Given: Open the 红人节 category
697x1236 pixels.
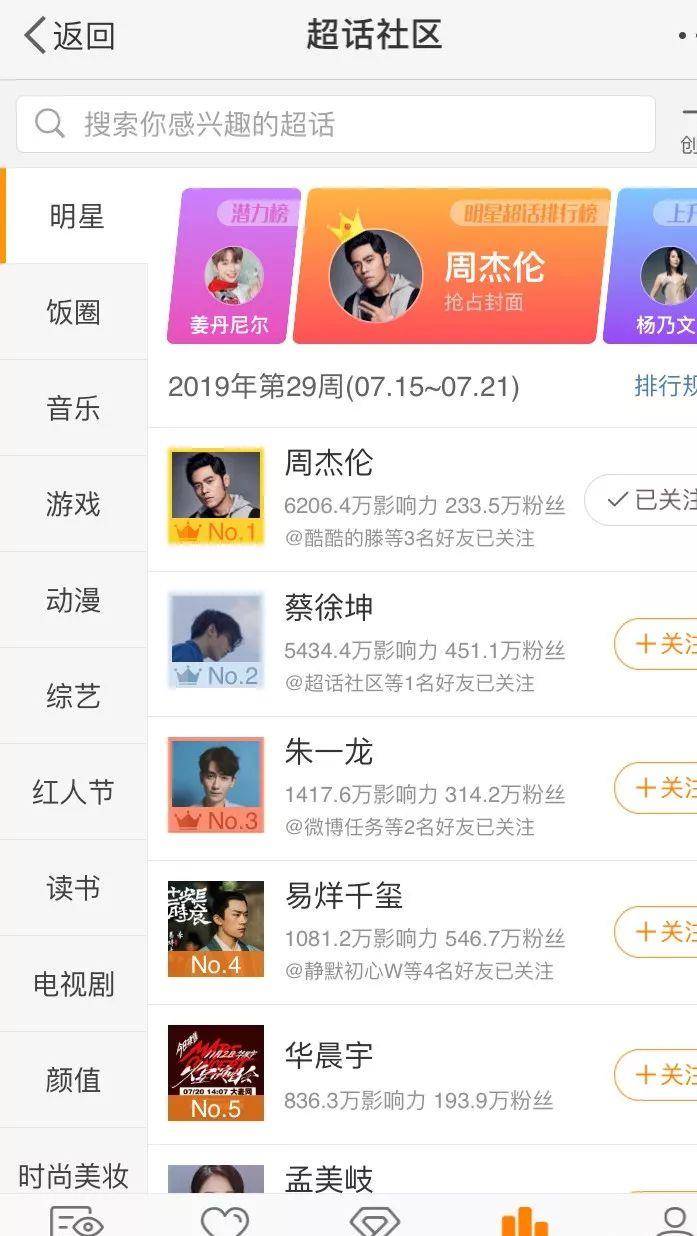Looking at the screenshot, I should pos(73,792).
